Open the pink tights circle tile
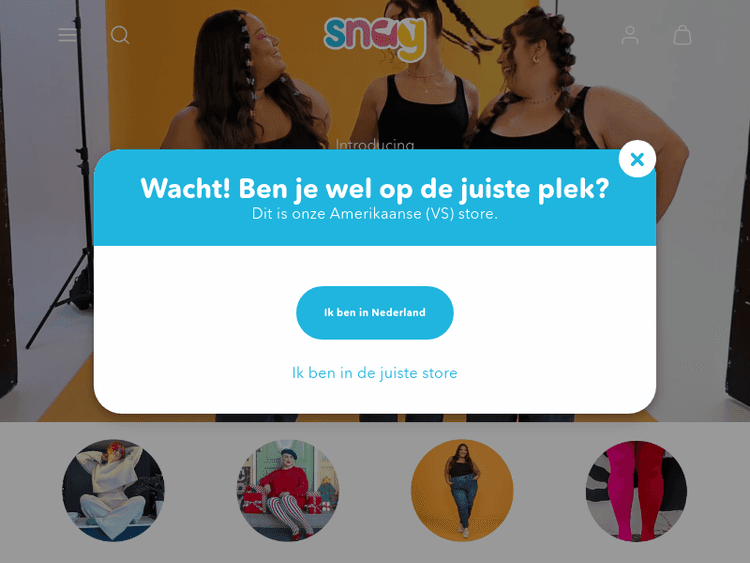 636,490
